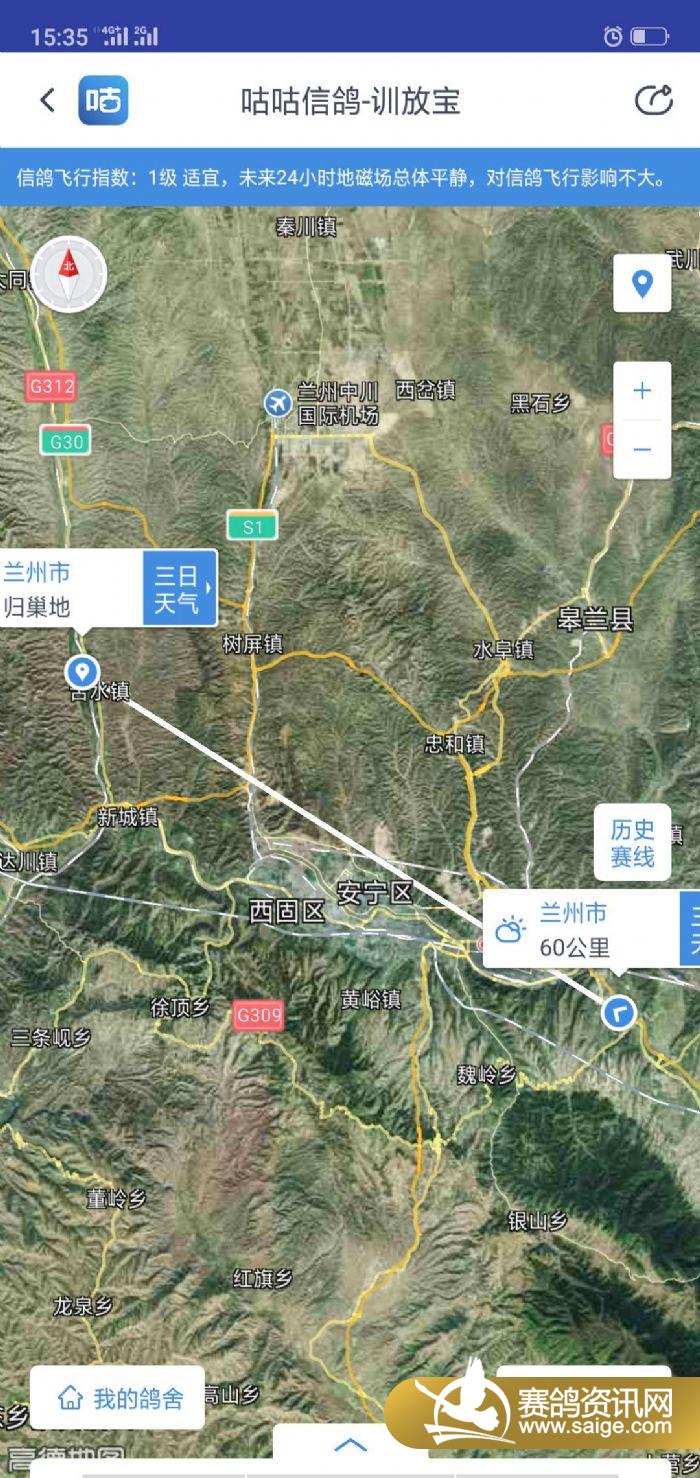The height and width of the screenshot is (1478, 700).
Task: Expand the bottom panel with up chevron
Action: pyautogui.click(x=350, y=1445)
